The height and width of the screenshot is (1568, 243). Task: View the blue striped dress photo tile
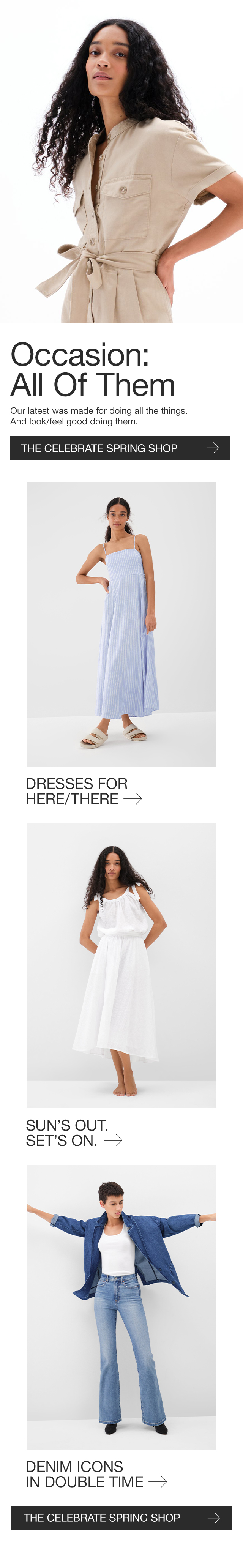[121, 623]
